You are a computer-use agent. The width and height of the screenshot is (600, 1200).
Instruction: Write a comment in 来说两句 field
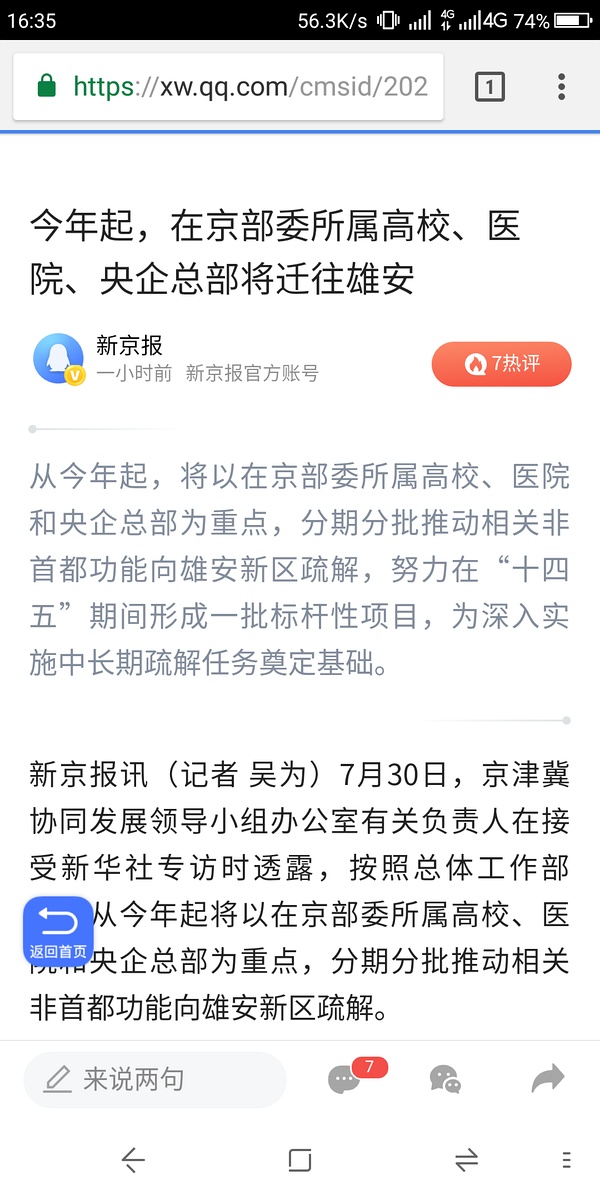[x=155, y=1079]
